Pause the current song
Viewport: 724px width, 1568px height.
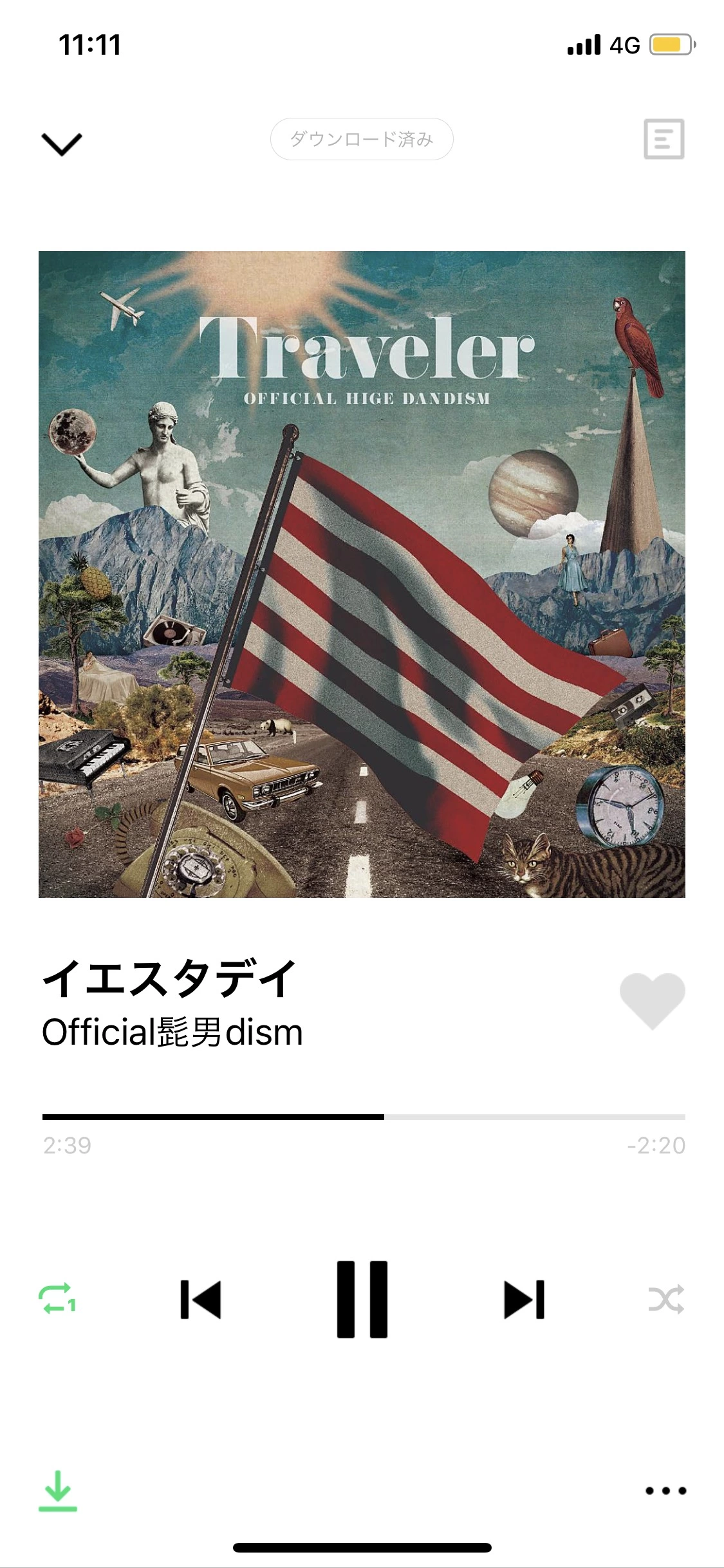point(362,1299)
